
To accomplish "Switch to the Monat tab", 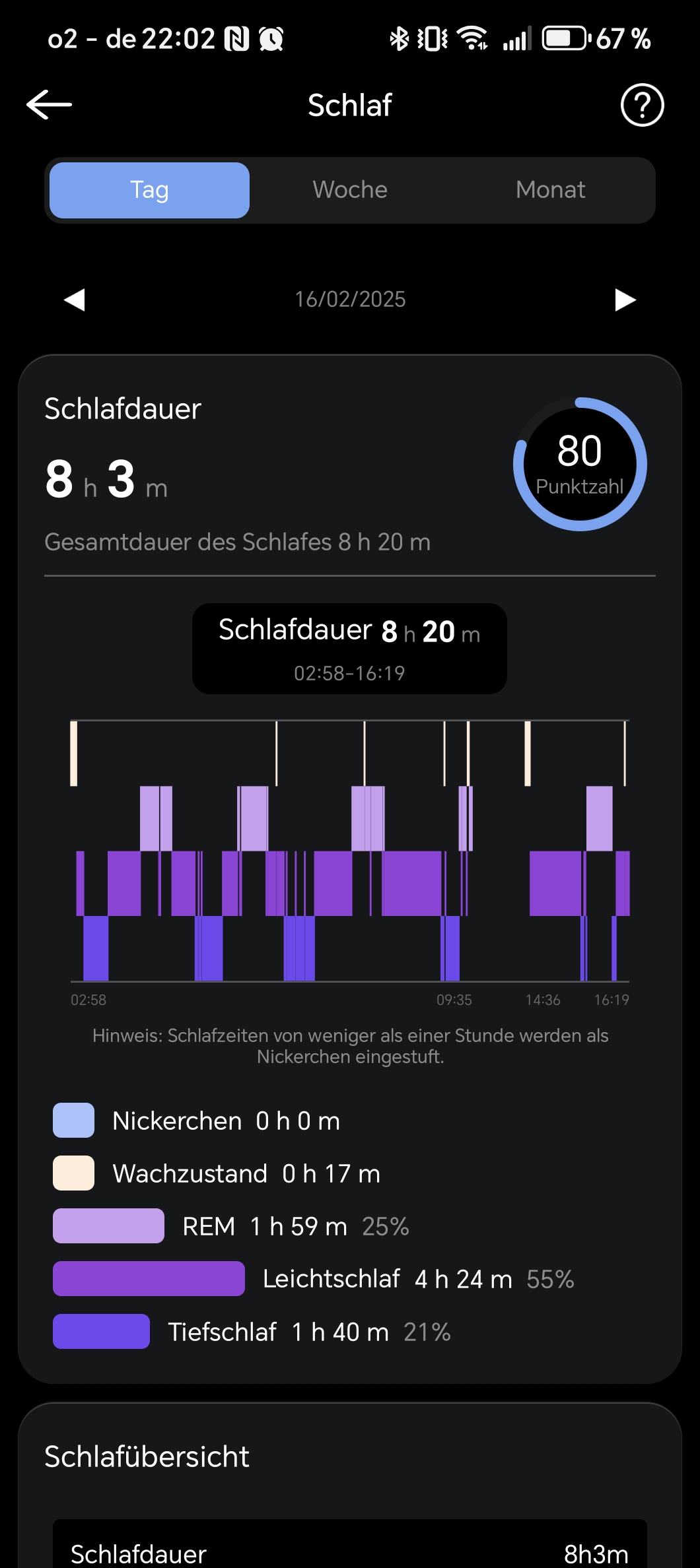I will click(550, 190).
